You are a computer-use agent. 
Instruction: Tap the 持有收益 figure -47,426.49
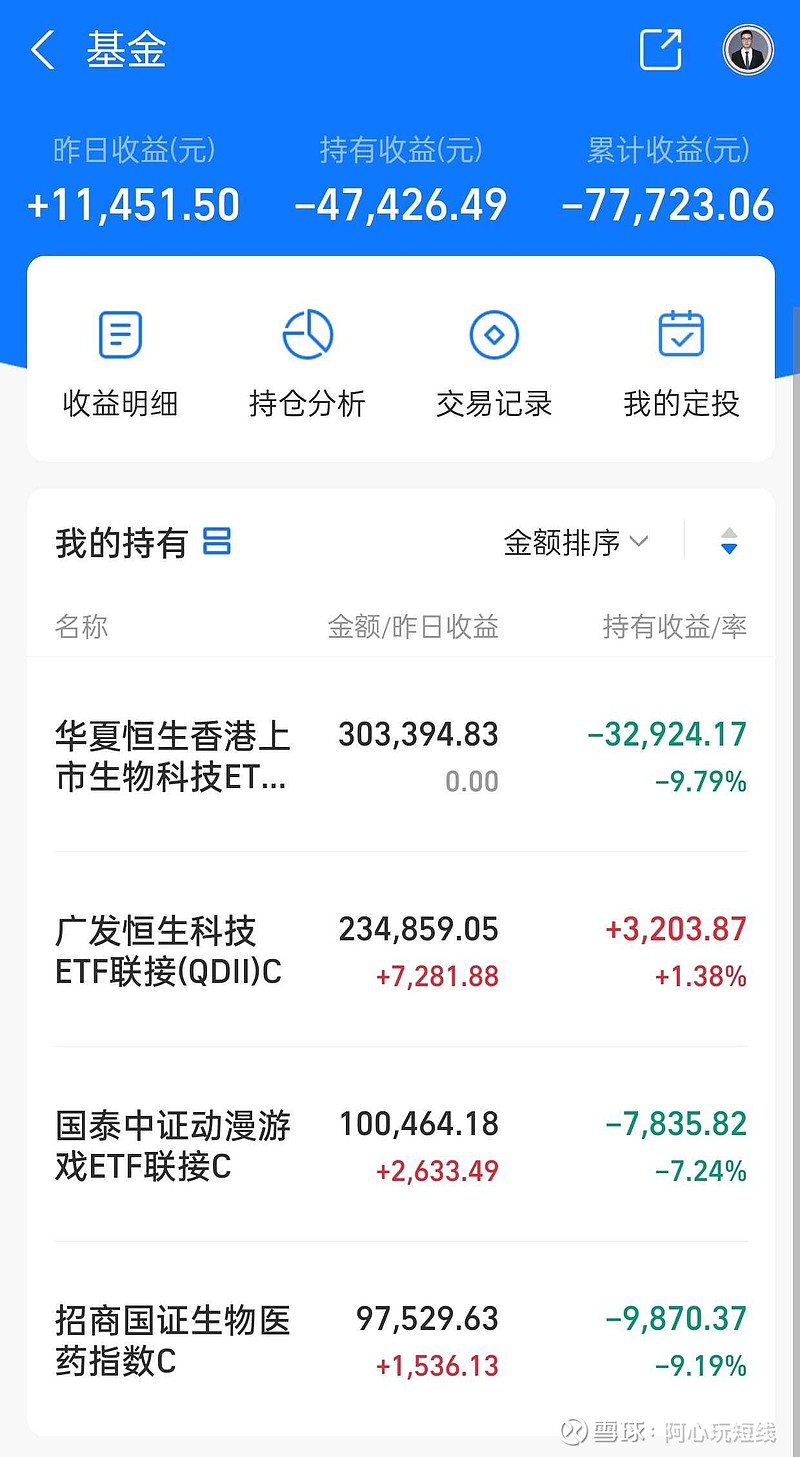coord(400,205)
